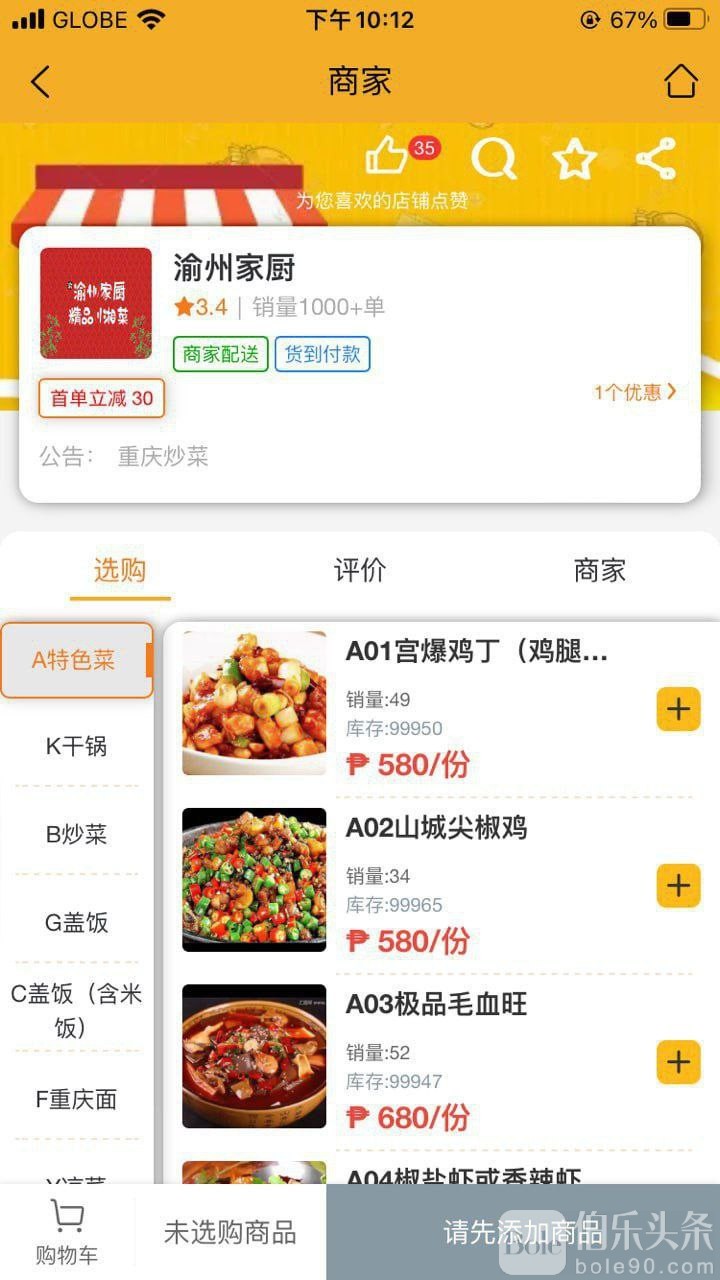The image size is (720, 1280).
Task: Switch to the 评价 tab
Action: point(359,571)
